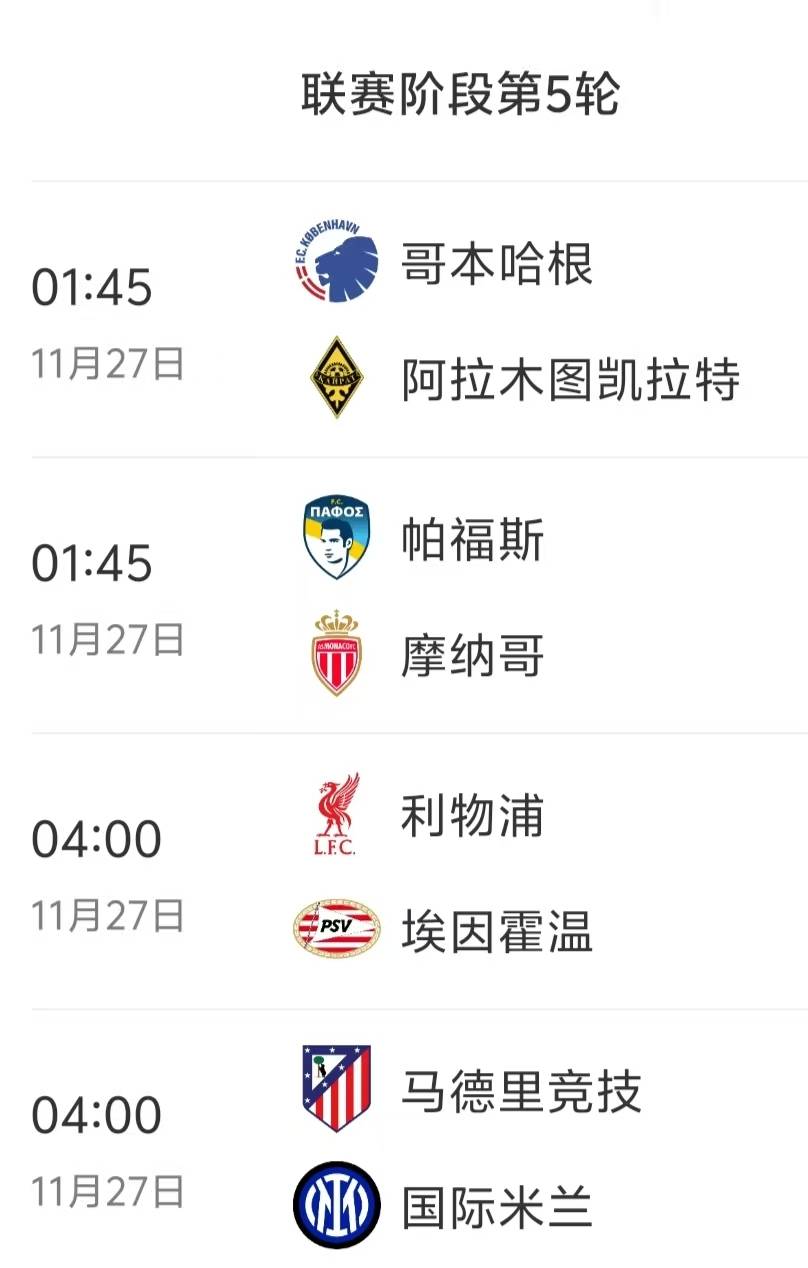View the 帕福斯 vs 摩纳哥 fixture
This screenshot has width=808, height=1268.
(420, 597)
